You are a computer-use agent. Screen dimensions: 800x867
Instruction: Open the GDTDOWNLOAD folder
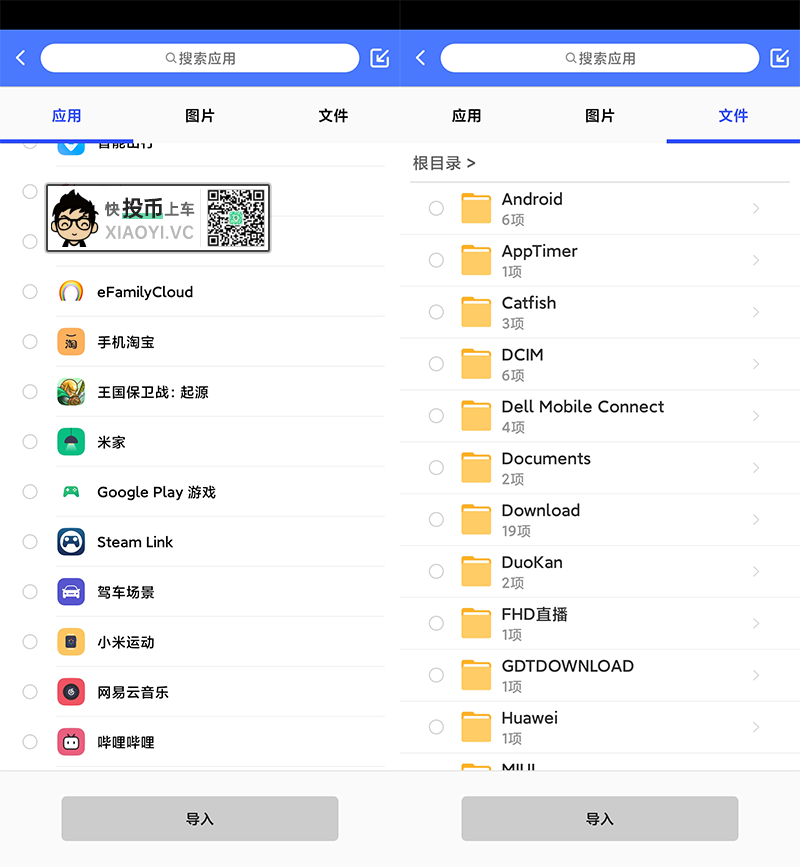[600, 675]
